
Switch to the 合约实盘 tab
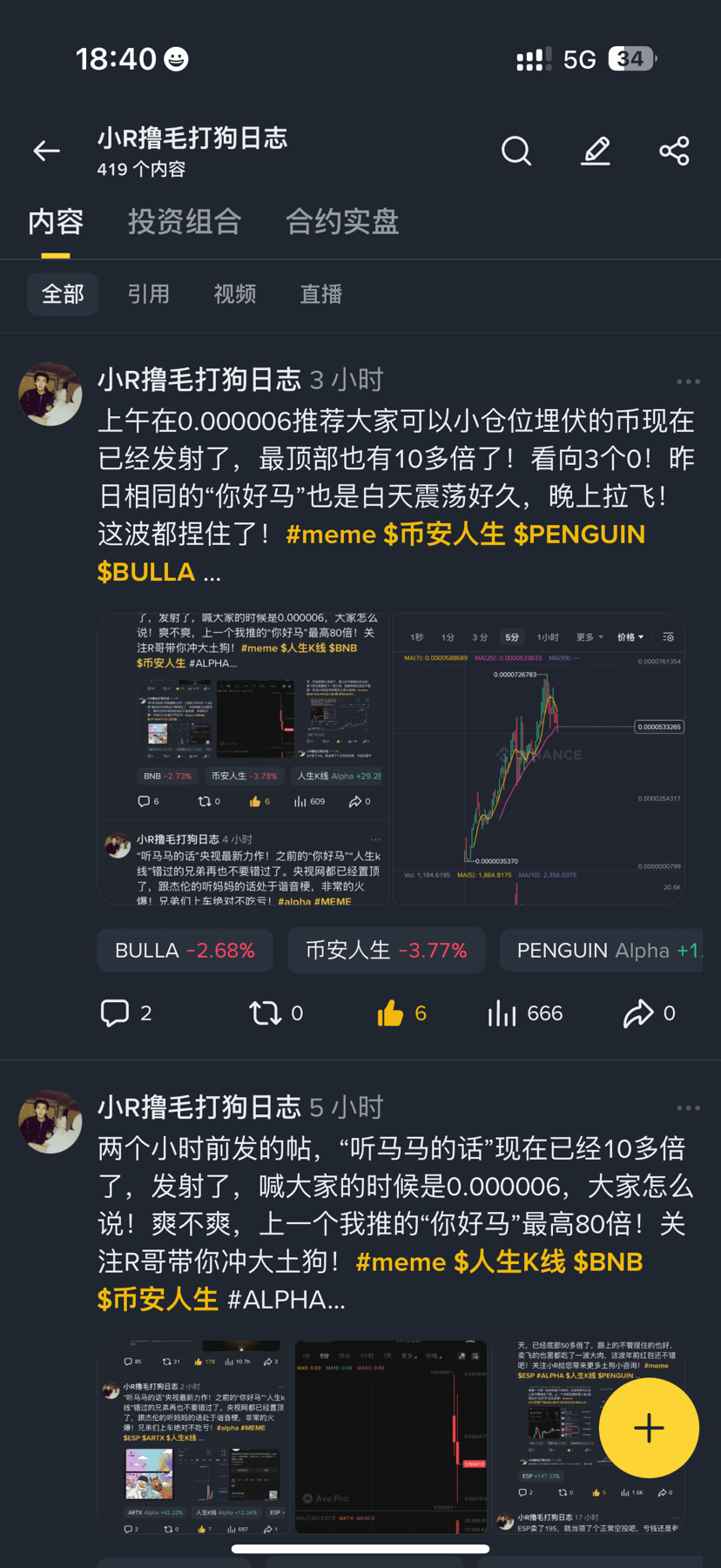pos(342,222)
